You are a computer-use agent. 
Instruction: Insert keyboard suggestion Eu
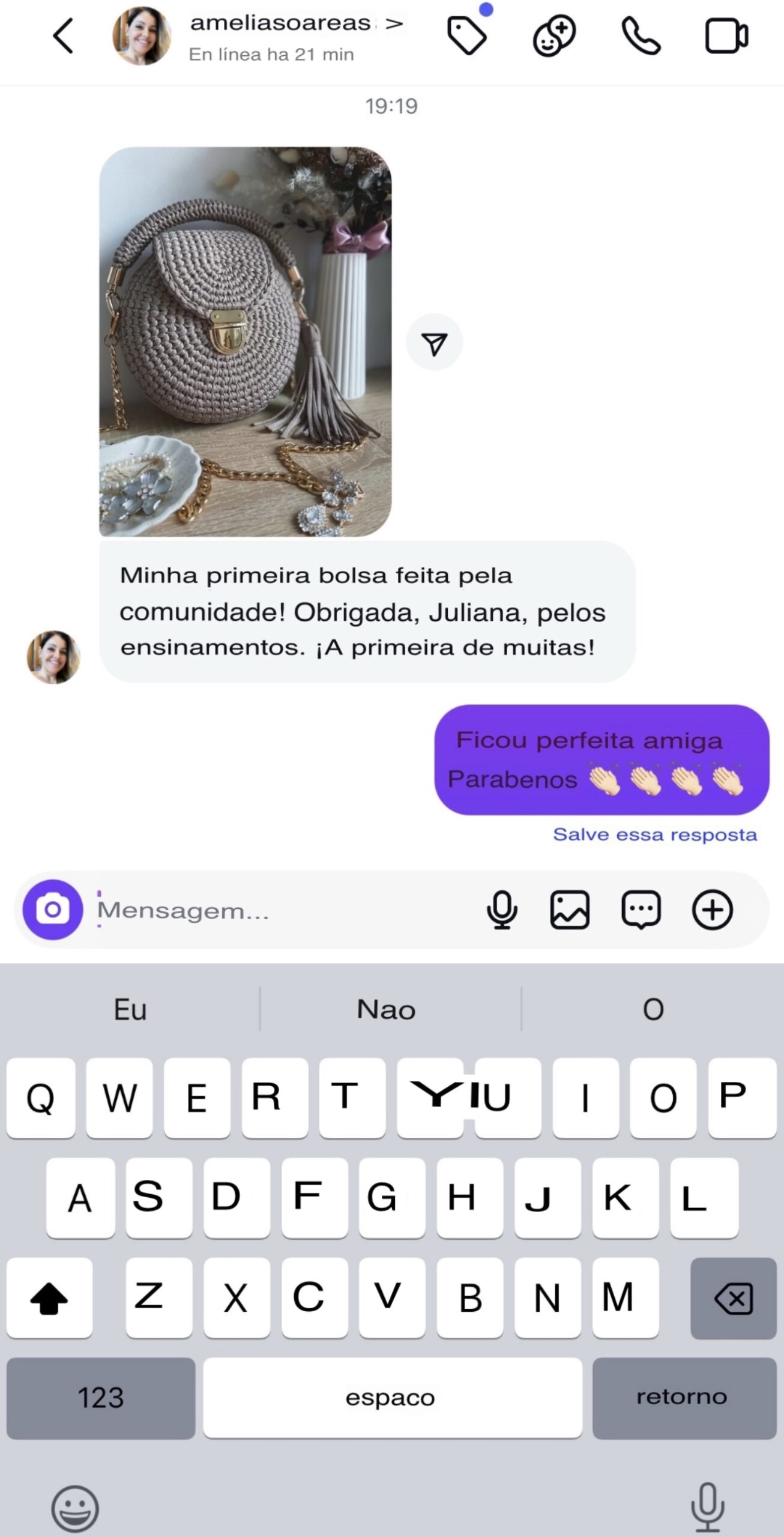130,1009
